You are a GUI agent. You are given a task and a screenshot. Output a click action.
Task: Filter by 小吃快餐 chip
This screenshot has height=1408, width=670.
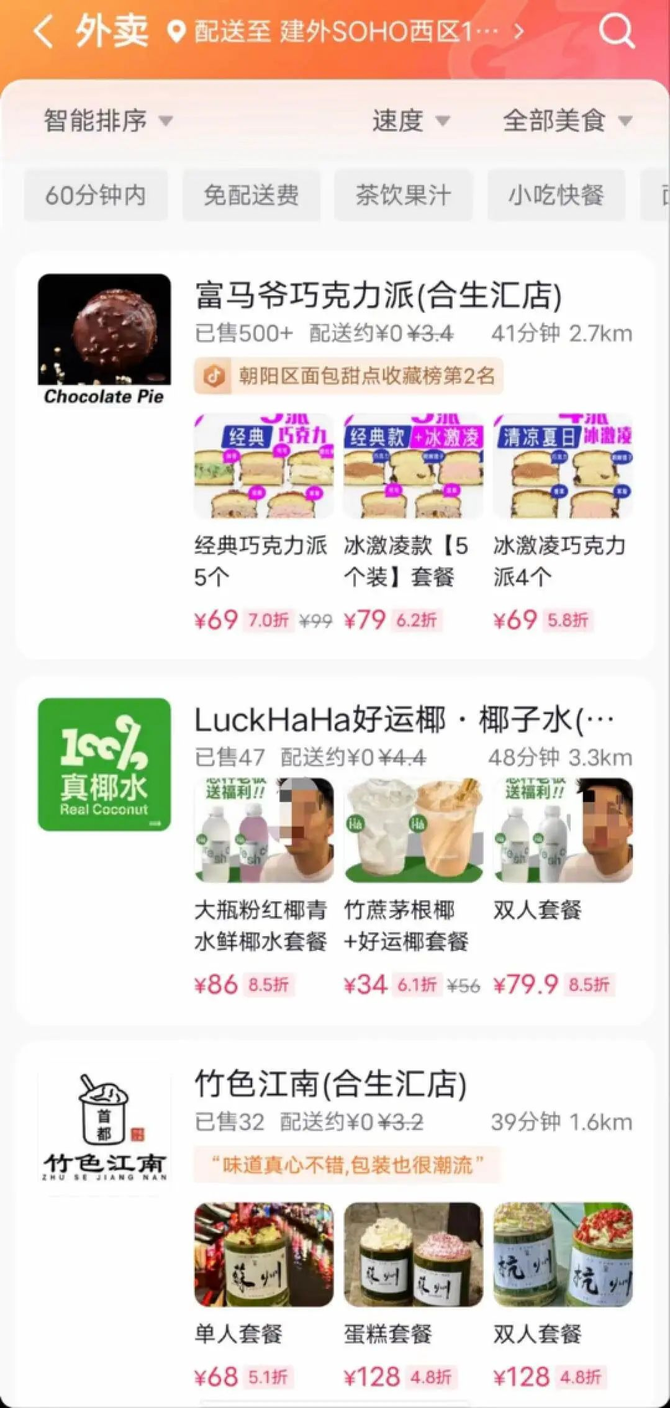click(556, 195)
